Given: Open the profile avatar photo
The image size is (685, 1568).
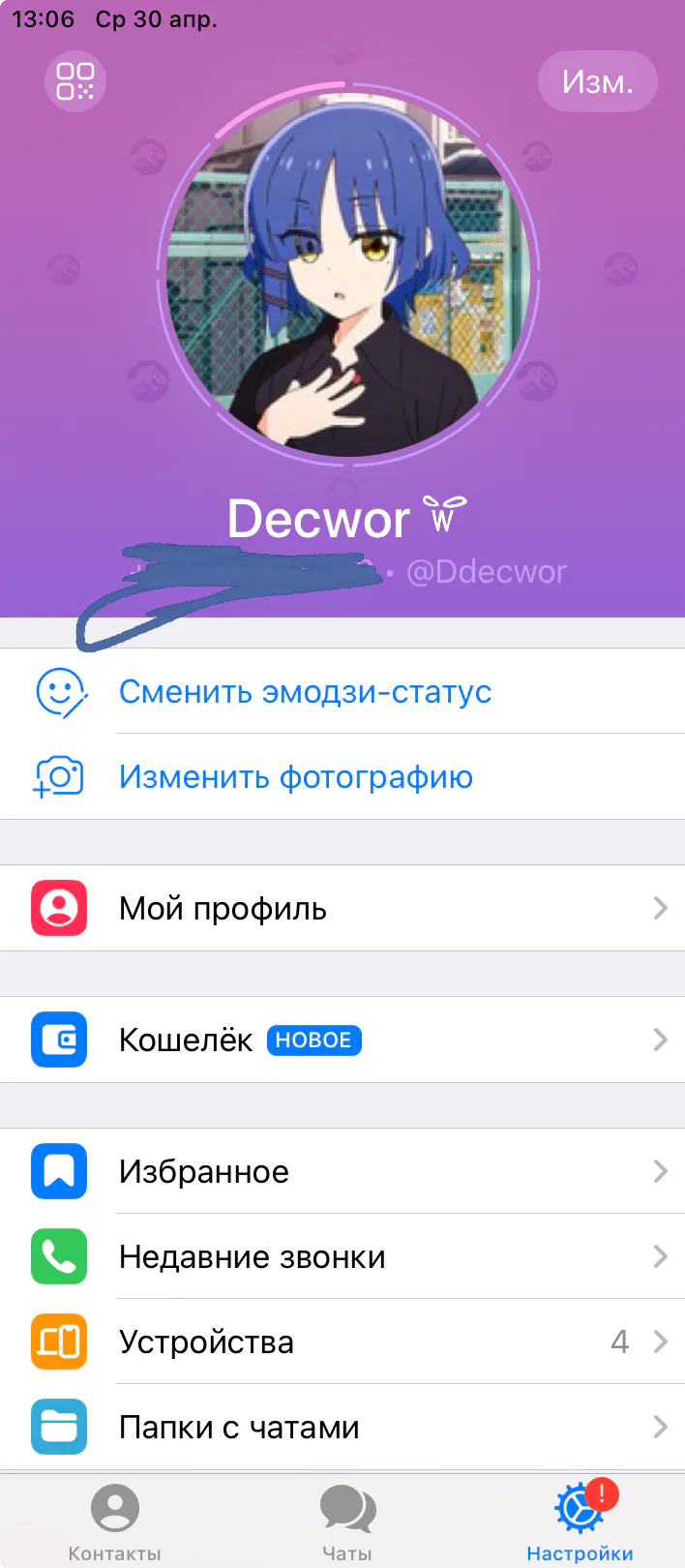Looking at the screenshot, I should pyautogui.click(x=348, y=275).
